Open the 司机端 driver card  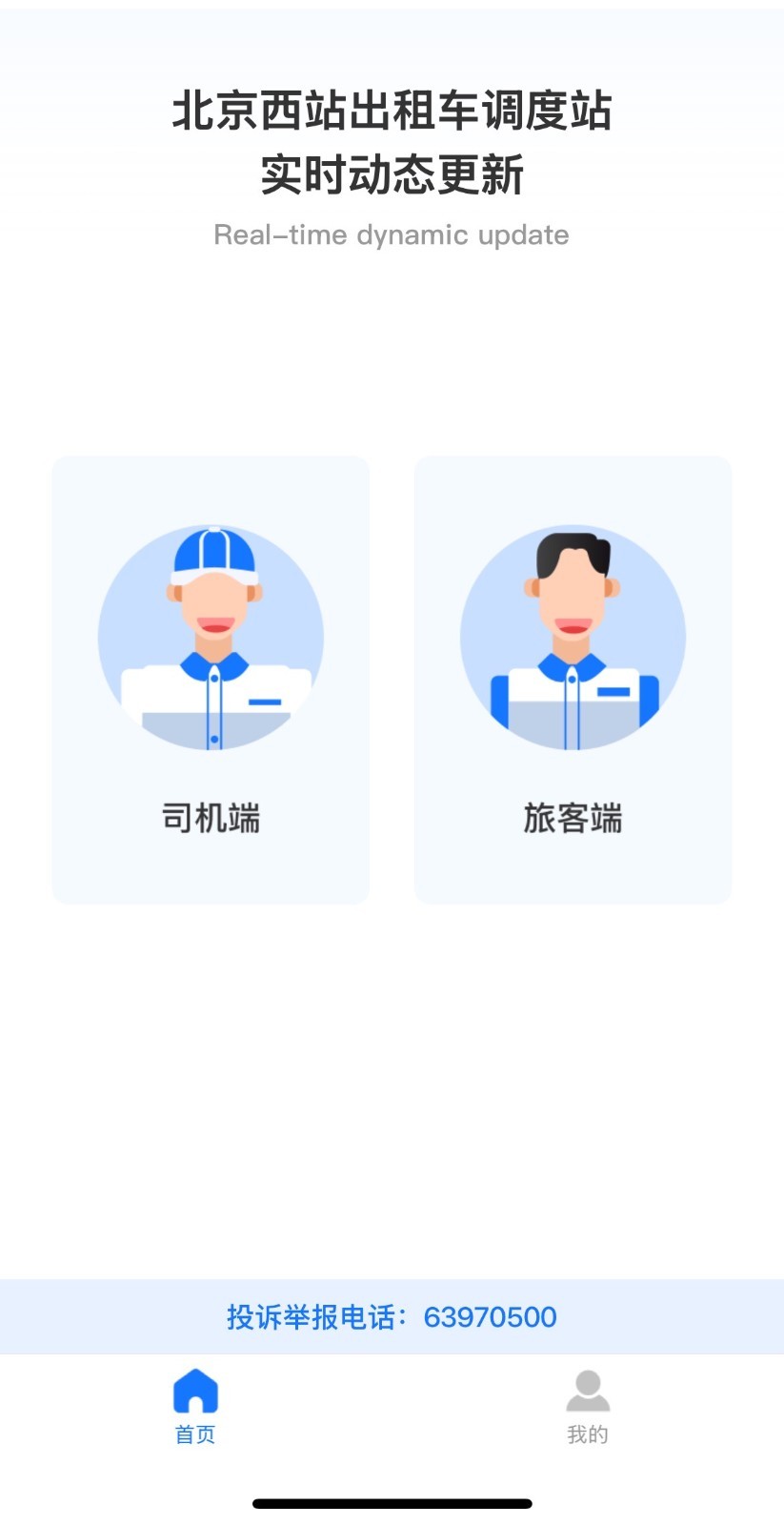pos(211,680)
